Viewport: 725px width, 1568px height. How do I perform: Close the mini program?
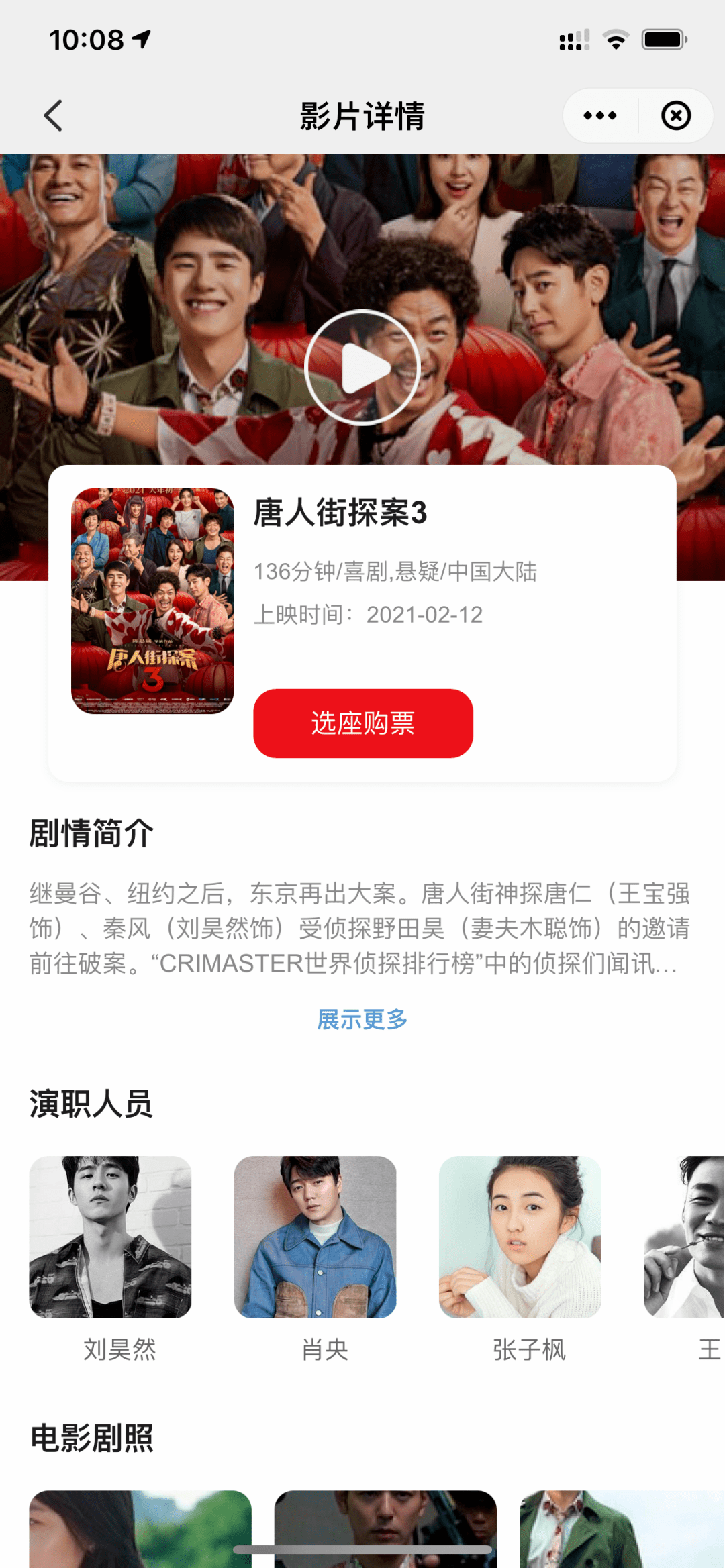[676, 116]
